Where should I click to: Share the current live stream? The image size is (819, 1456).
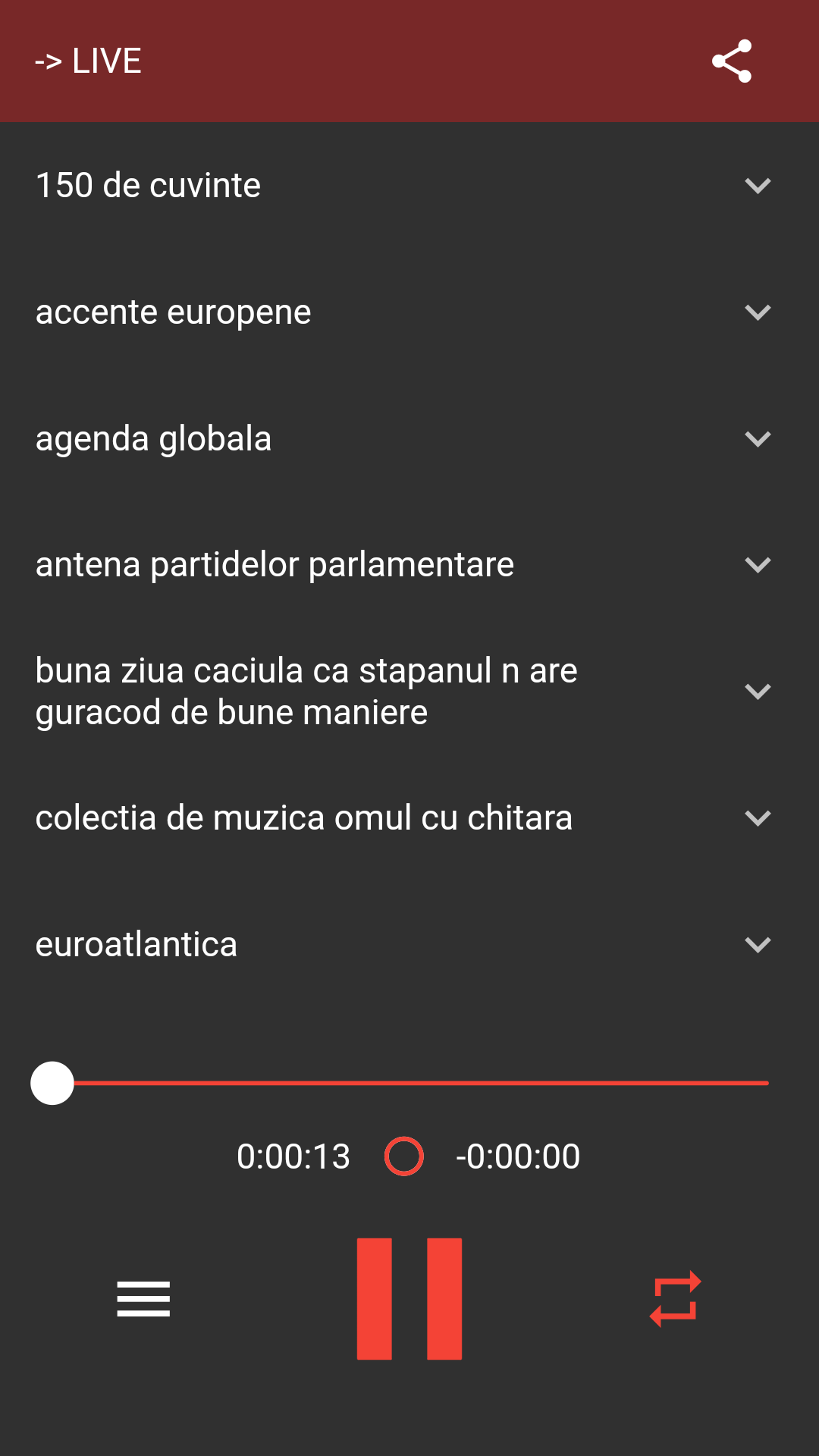pyautogui.click(x=731, y=61)
